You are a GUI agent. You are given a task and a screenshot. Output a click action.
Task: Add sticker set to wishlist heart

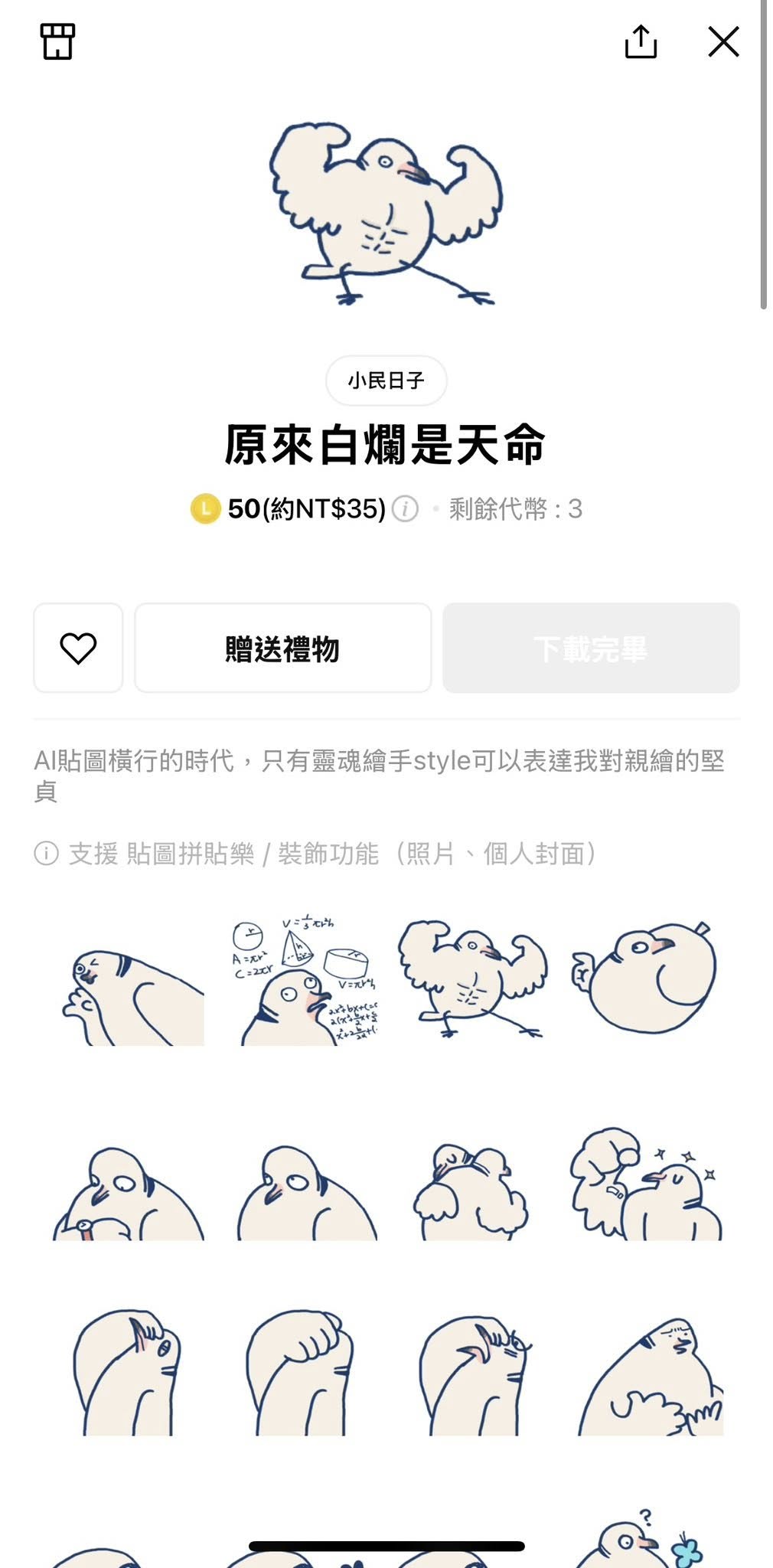point(78,648)
